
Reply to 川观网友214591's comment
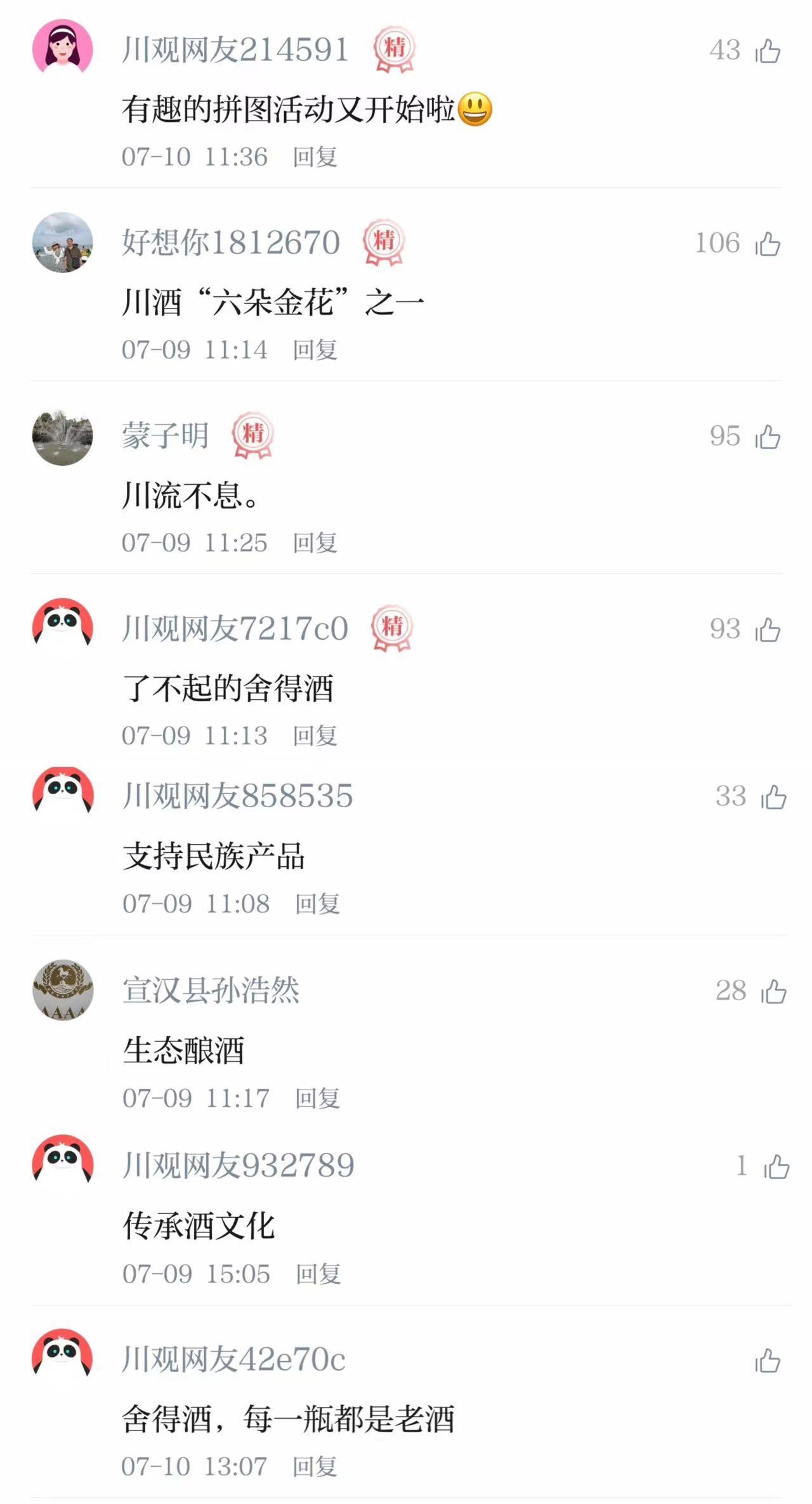[x=315, y=157]
